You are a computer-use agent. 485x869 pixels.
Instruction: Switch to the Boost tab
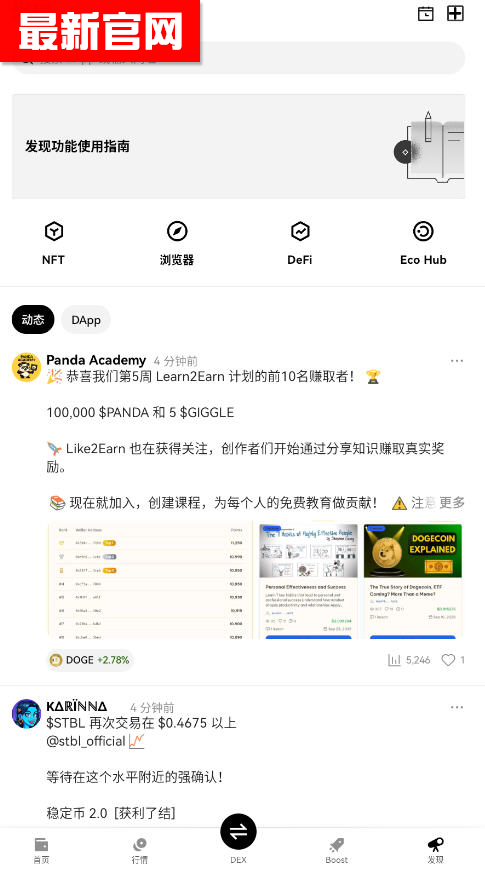coord(336,851)
